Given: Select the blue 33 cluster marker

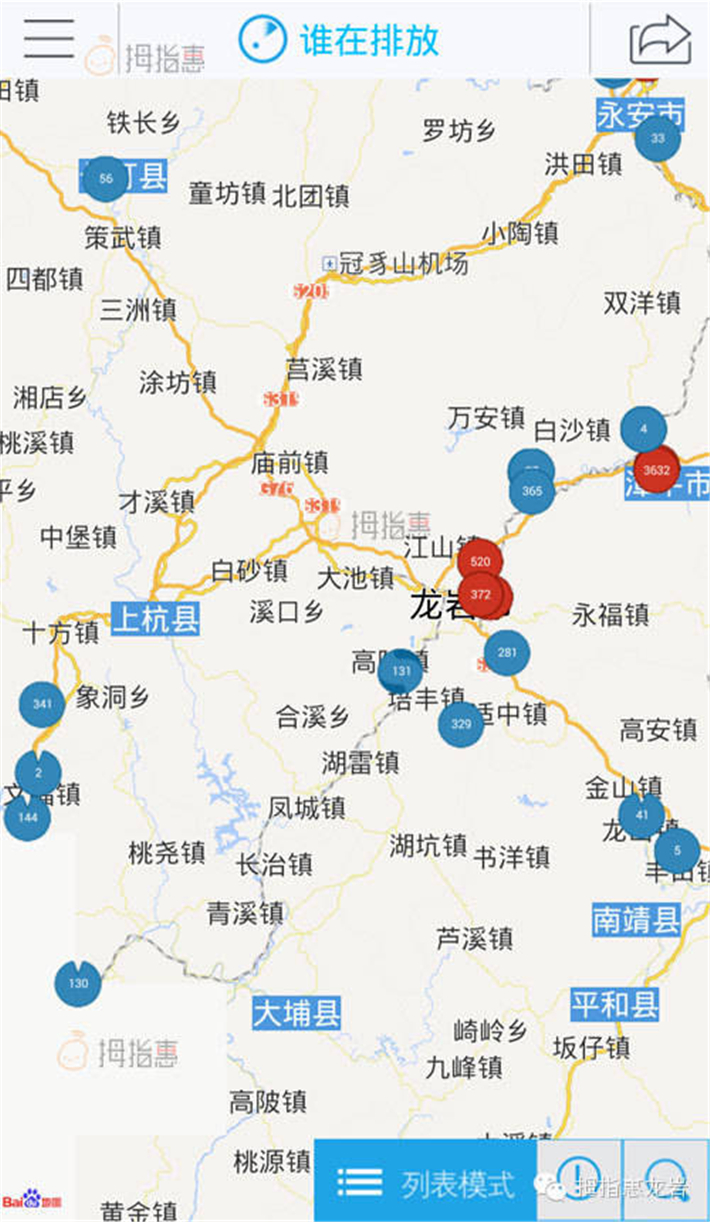Looking at the screenshot, I should (658, 138).
